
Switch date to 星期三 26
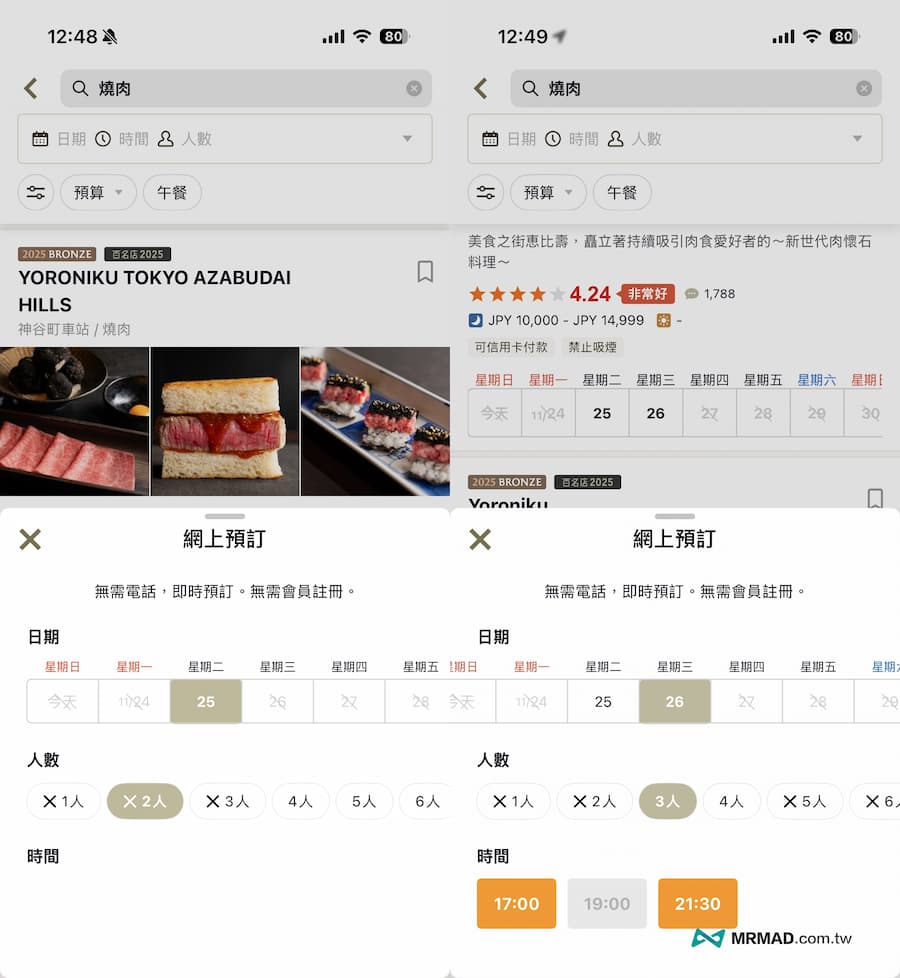[x=674, y=701]
